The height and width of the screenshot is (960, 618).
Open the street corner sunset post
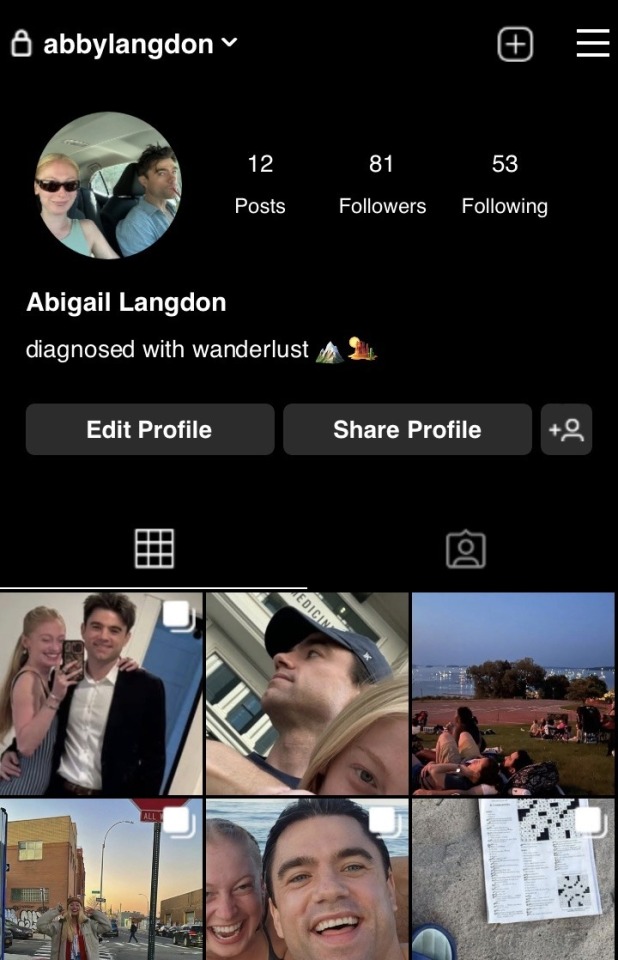click(x=101, y=880)
